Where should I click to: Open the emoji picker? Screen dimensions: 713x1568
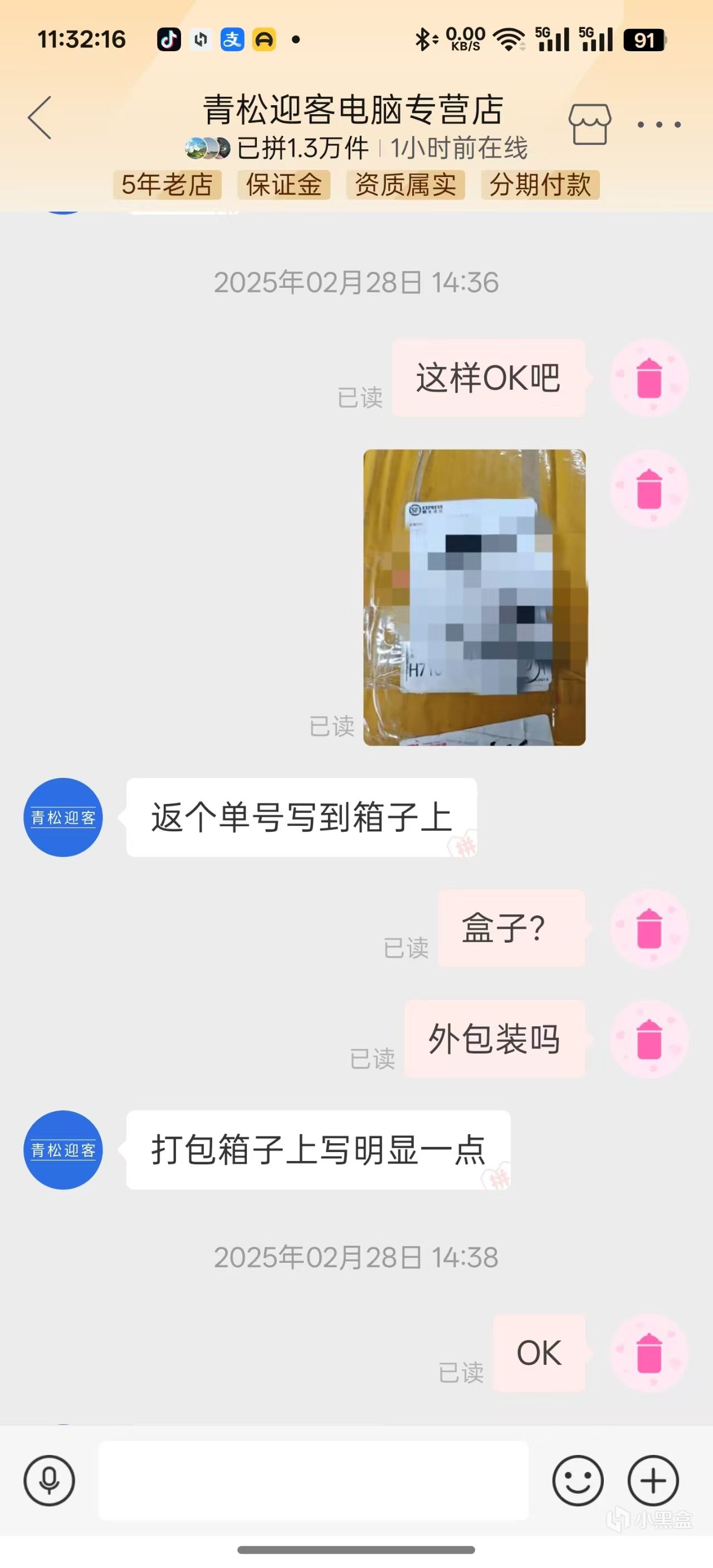(x=578, y=1481)
